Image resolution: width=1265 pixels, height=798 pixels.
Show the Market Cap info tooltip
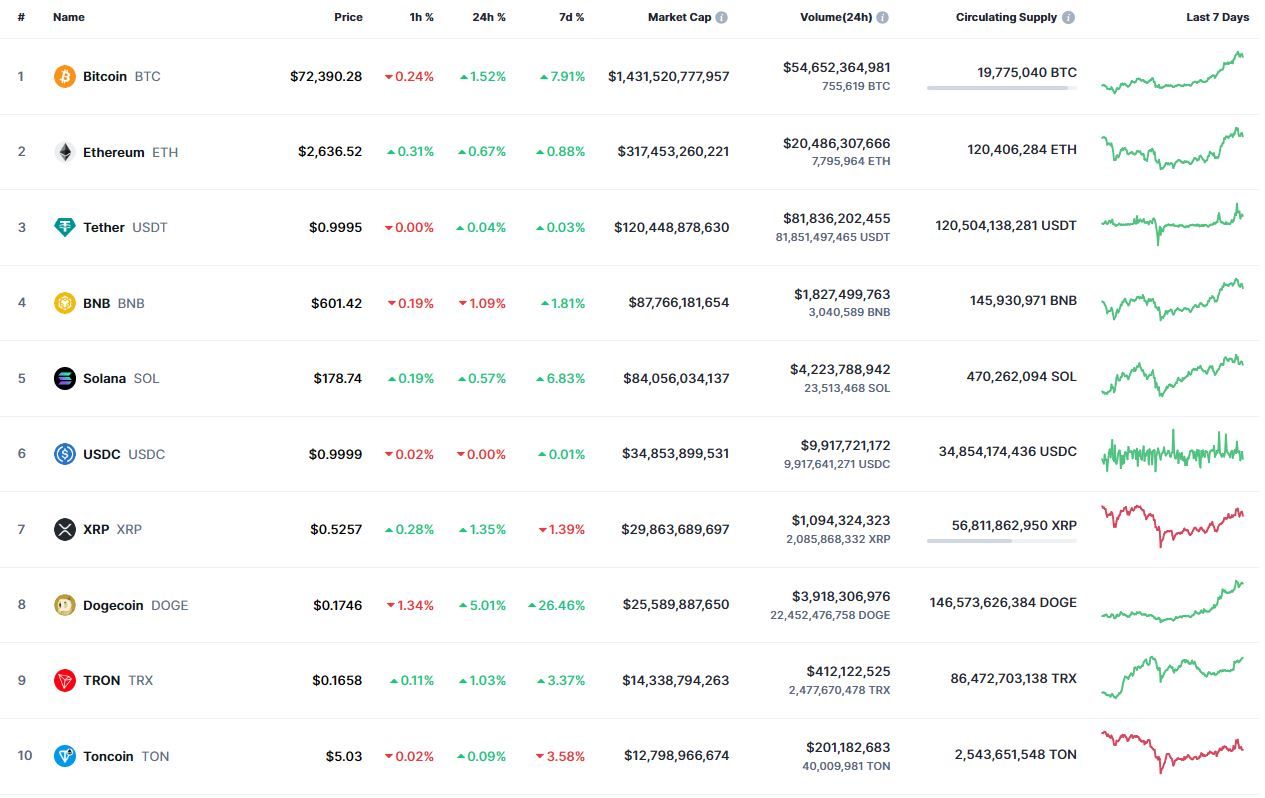pos(722,17)
